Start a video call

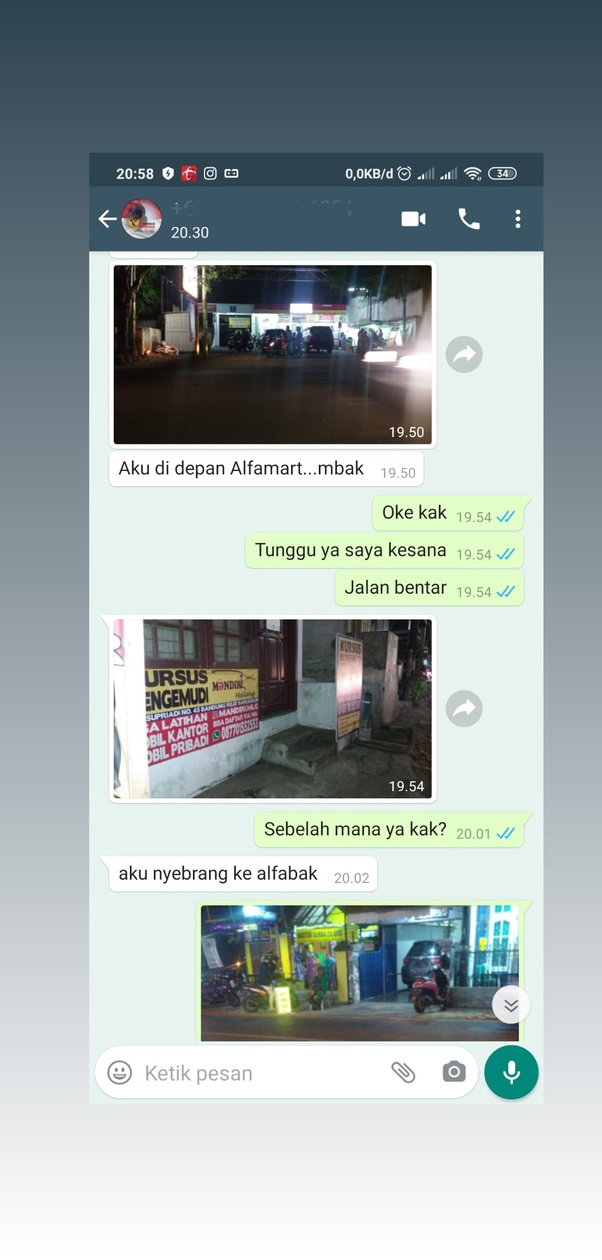click(x=413, y=219)
